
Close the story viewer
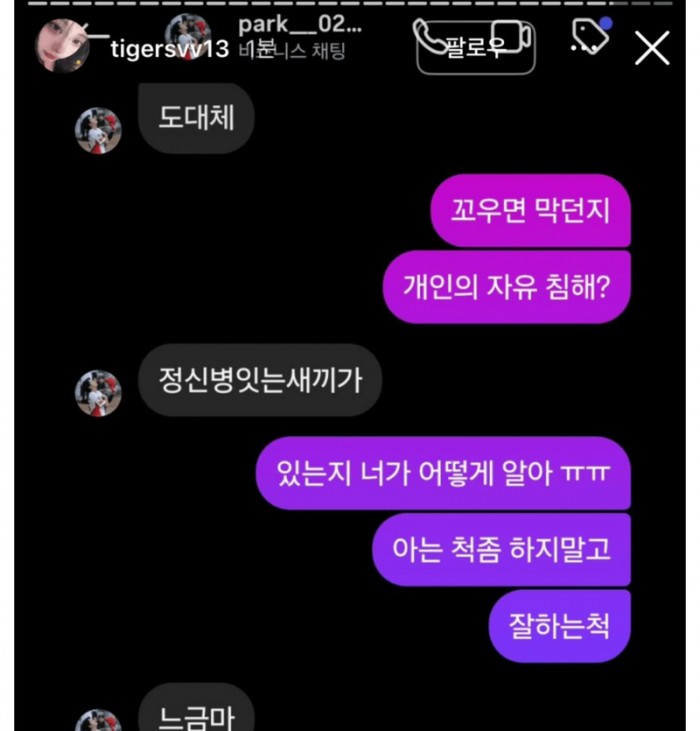(x=652, y=47)
